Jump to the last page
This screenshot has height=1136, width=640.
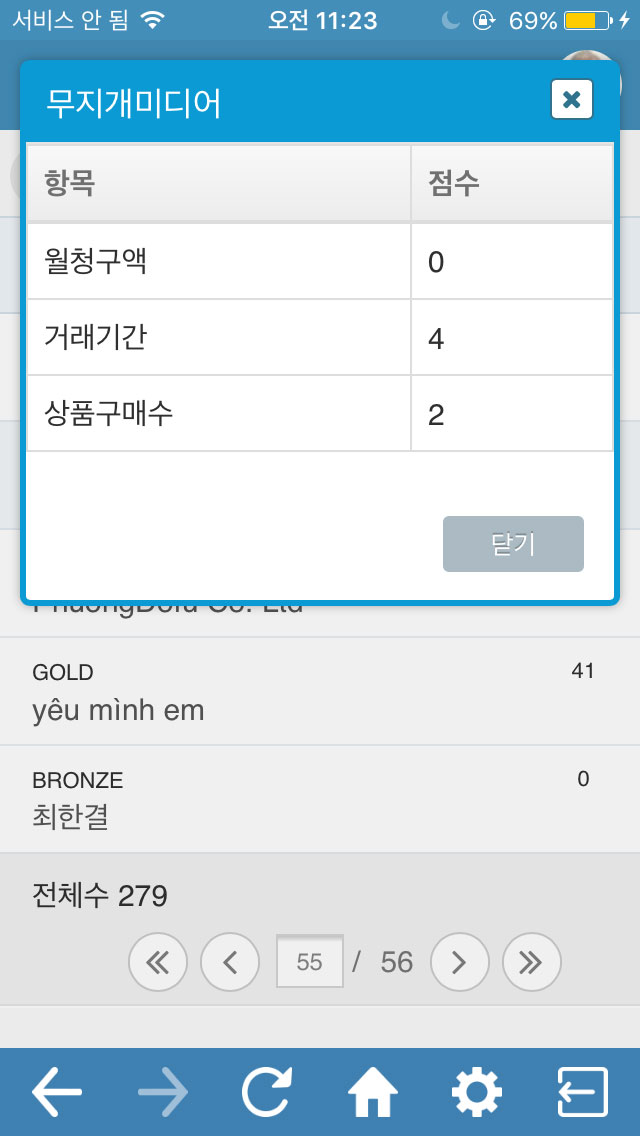(x=532, y=962)
